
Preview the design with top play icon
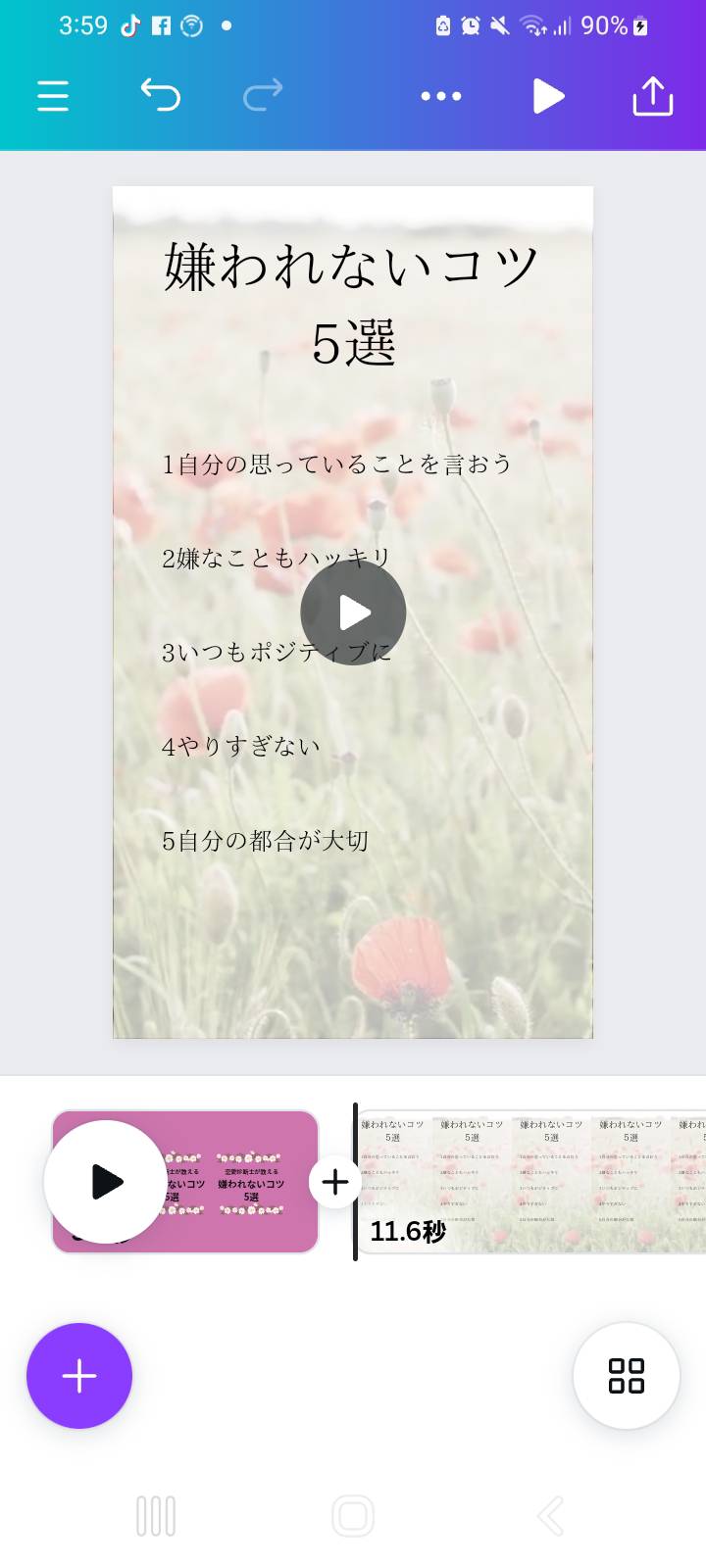point(548,96)
